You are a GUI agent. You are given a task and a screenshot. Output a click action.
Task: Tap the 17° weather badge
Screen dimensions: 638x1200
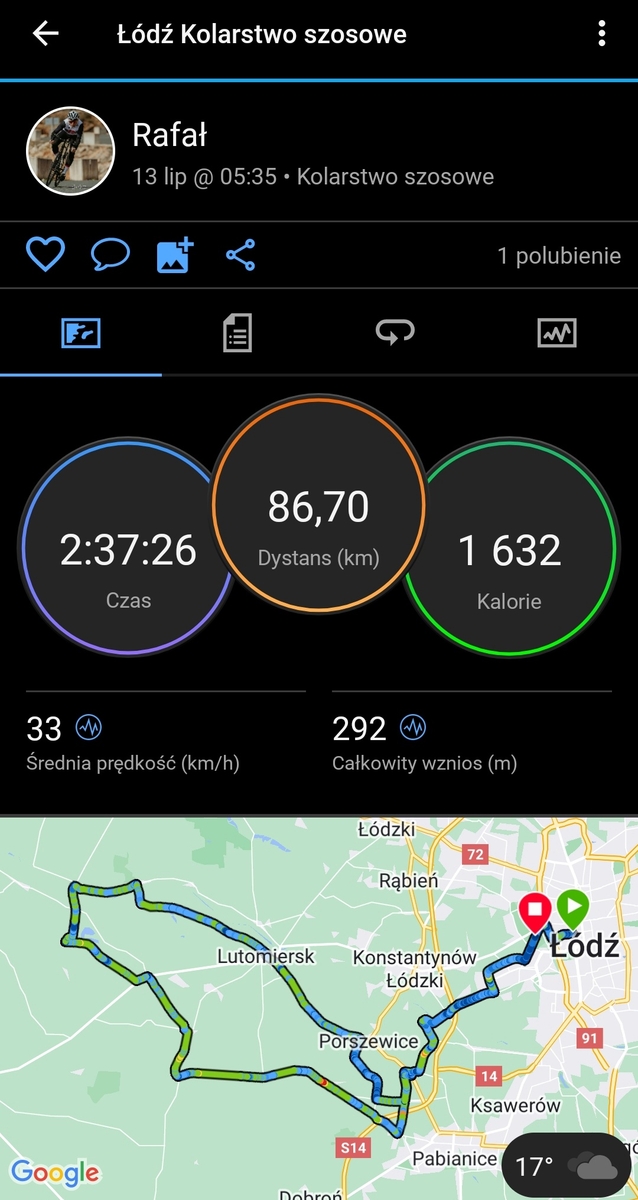(565, 1166)
